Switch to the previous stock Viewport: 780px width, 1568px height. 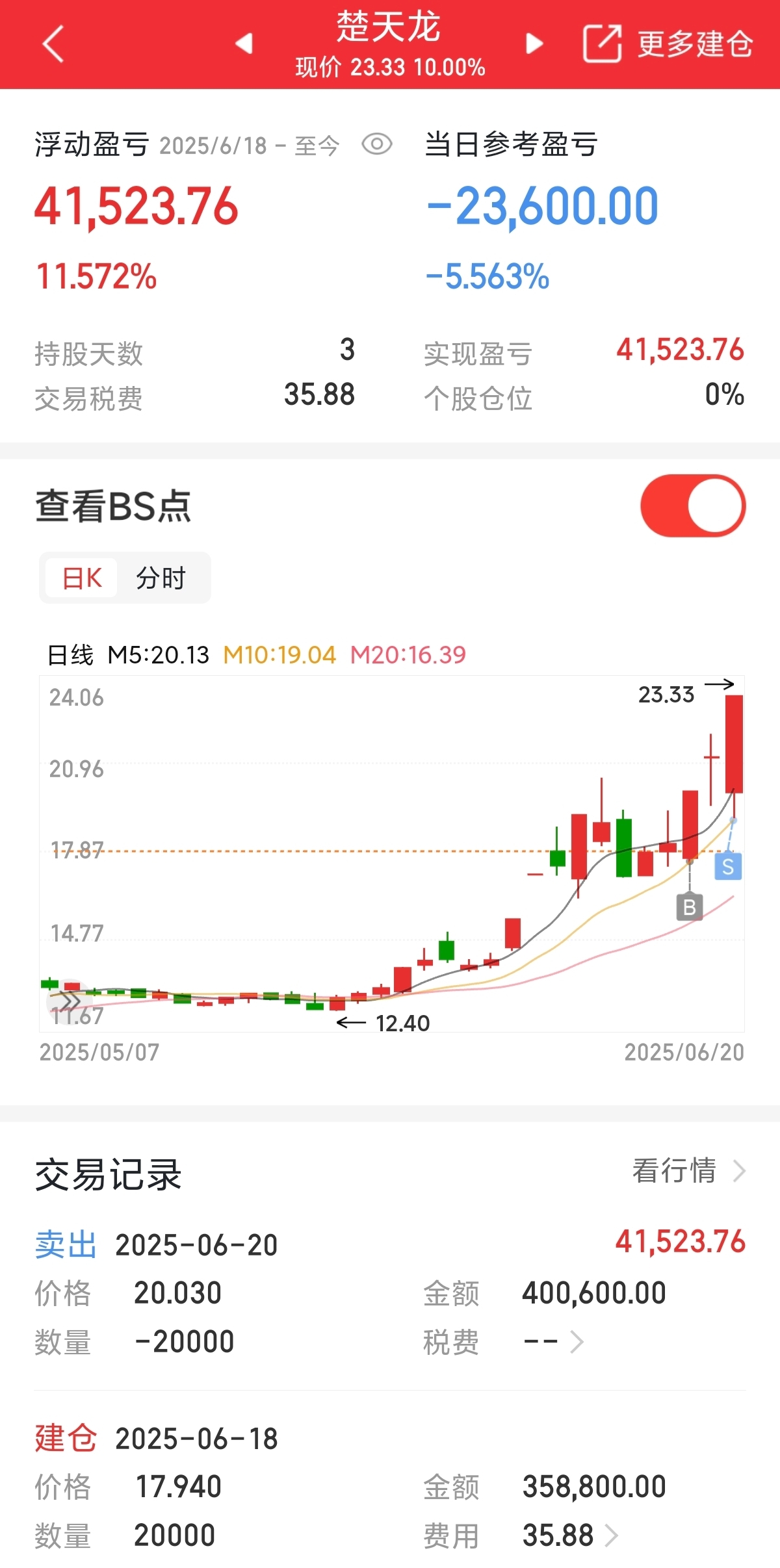244,44
